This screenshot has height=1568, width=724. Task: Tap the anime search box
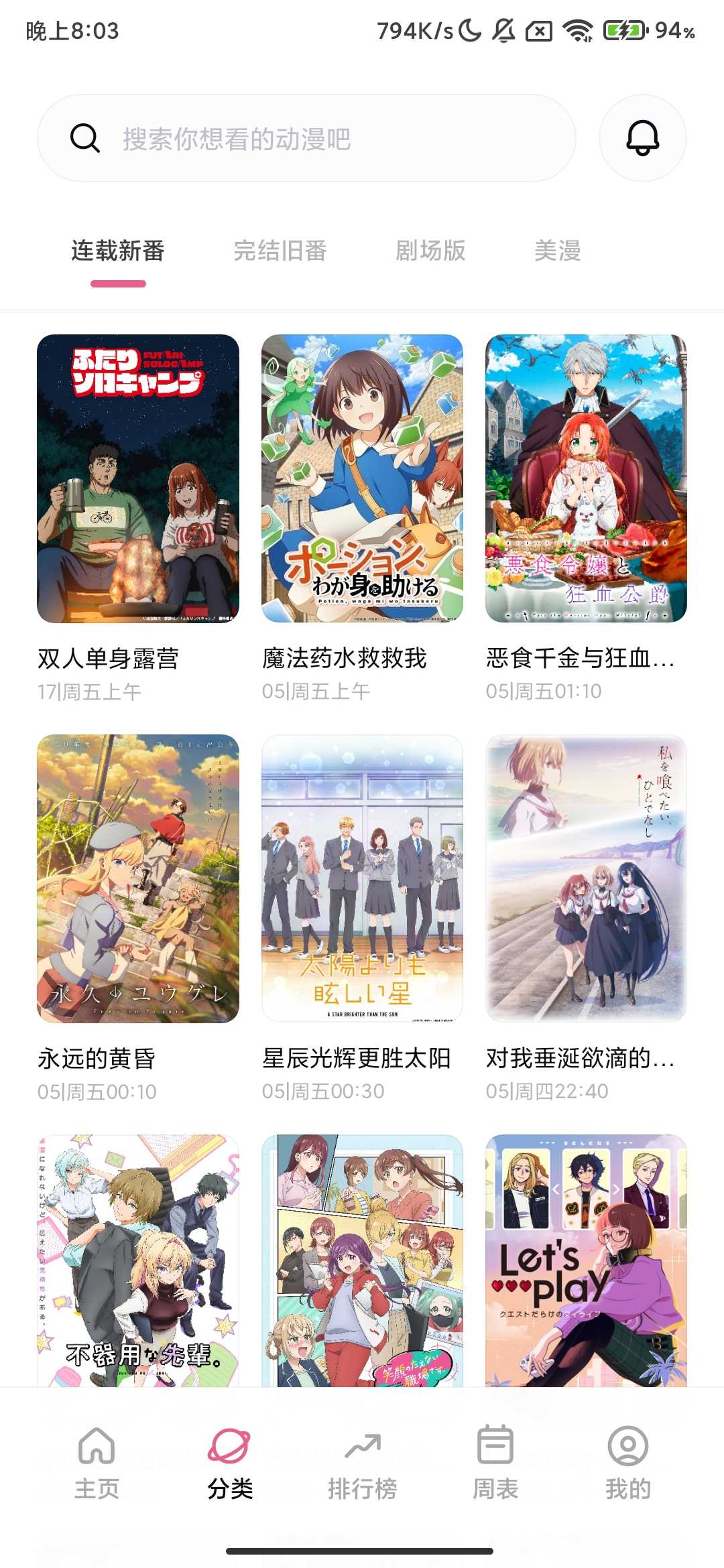pos(306,139)
